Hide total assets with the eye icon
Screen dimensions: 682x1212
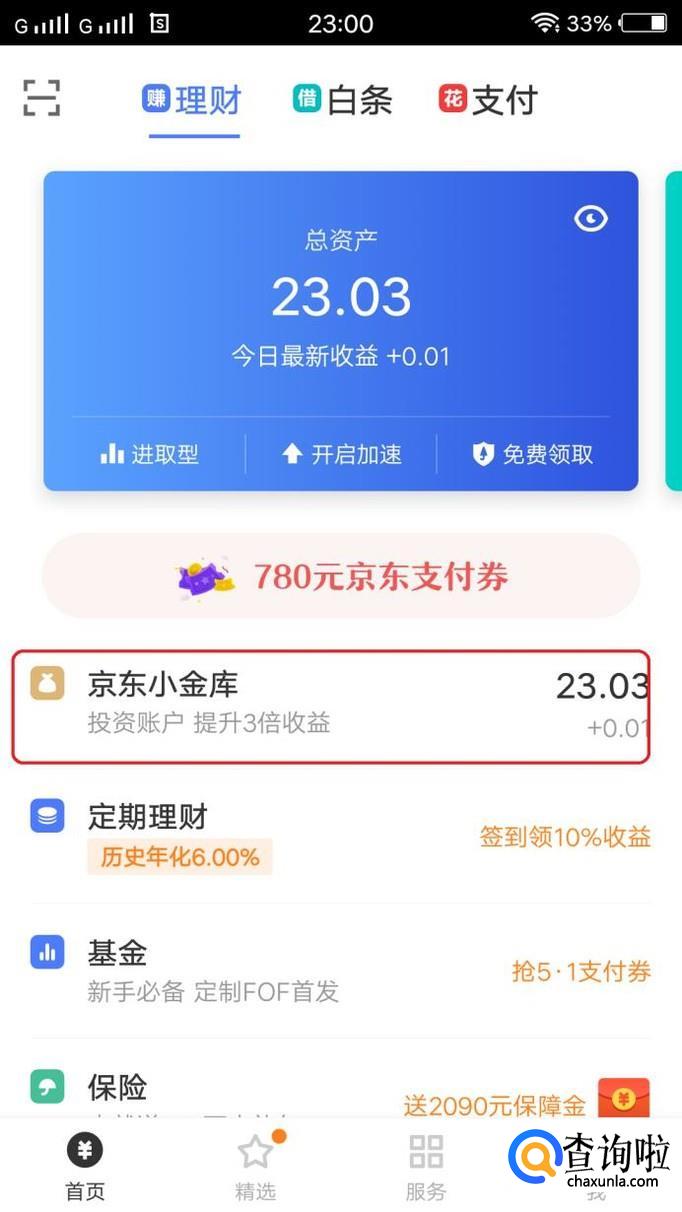coord(590,218)
